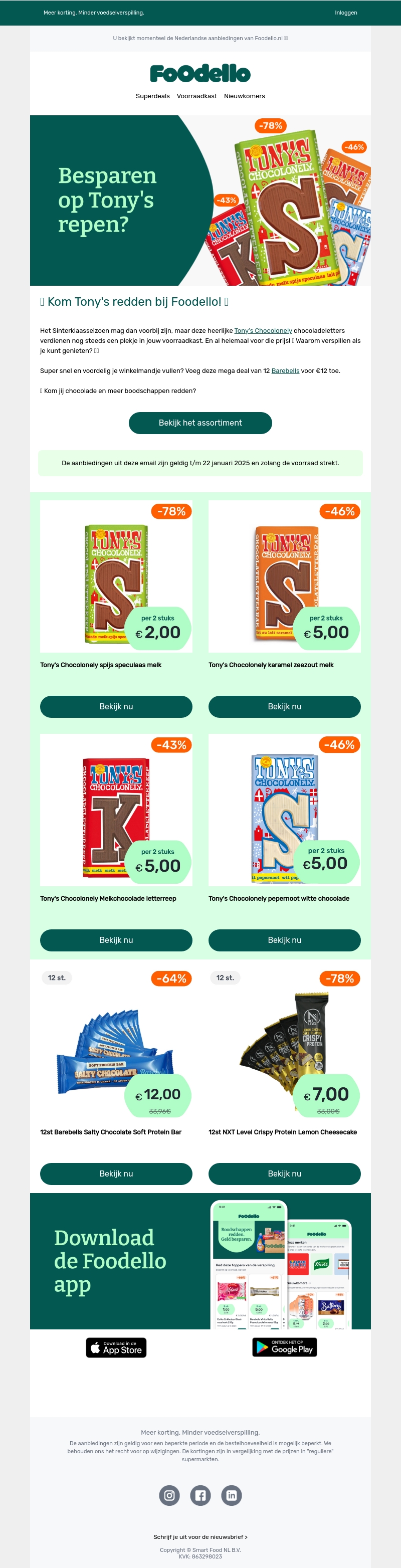Open Bekijk nu for pepernoot witte chocolade

tap(284, 940)
